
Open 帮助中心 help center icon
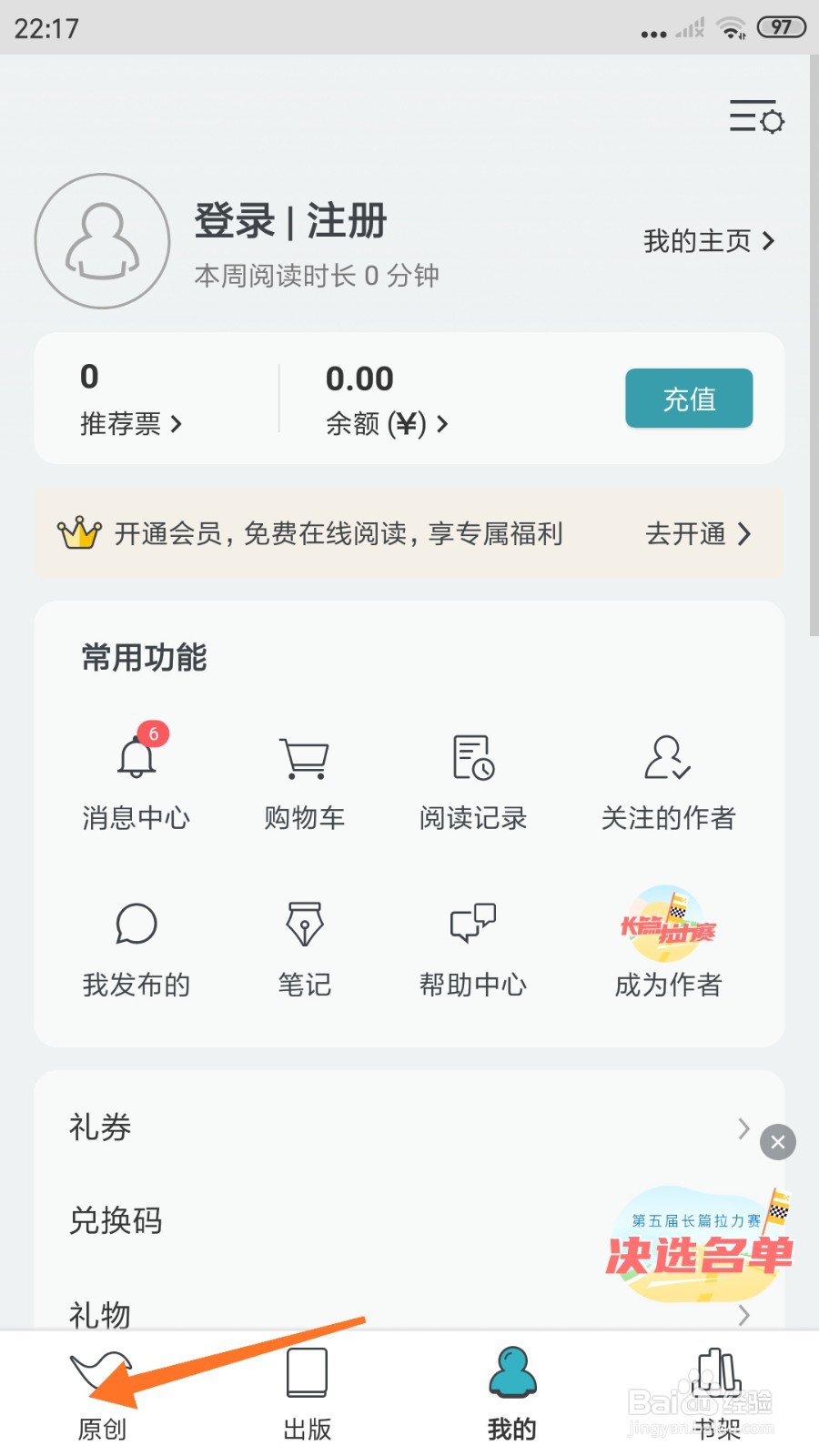(472, 924)
